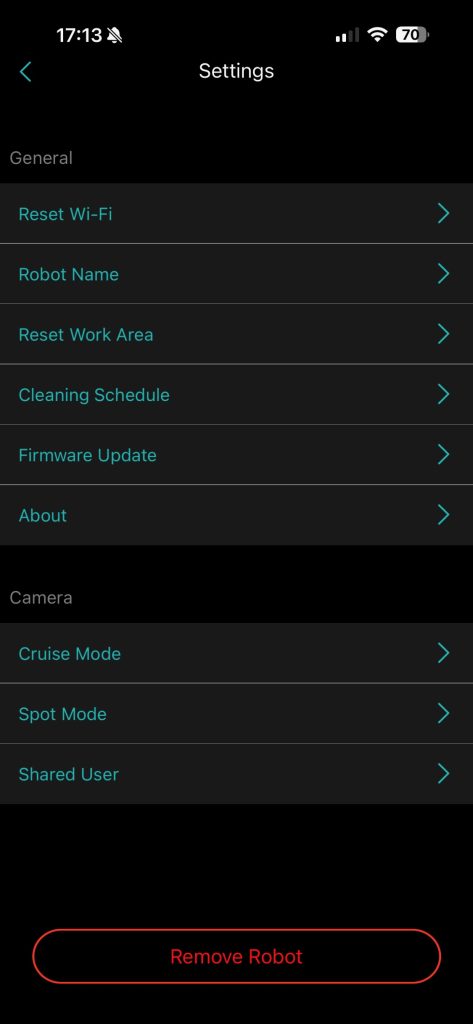Open the Shared User row
473x1024 pixels.
[236, 774]
